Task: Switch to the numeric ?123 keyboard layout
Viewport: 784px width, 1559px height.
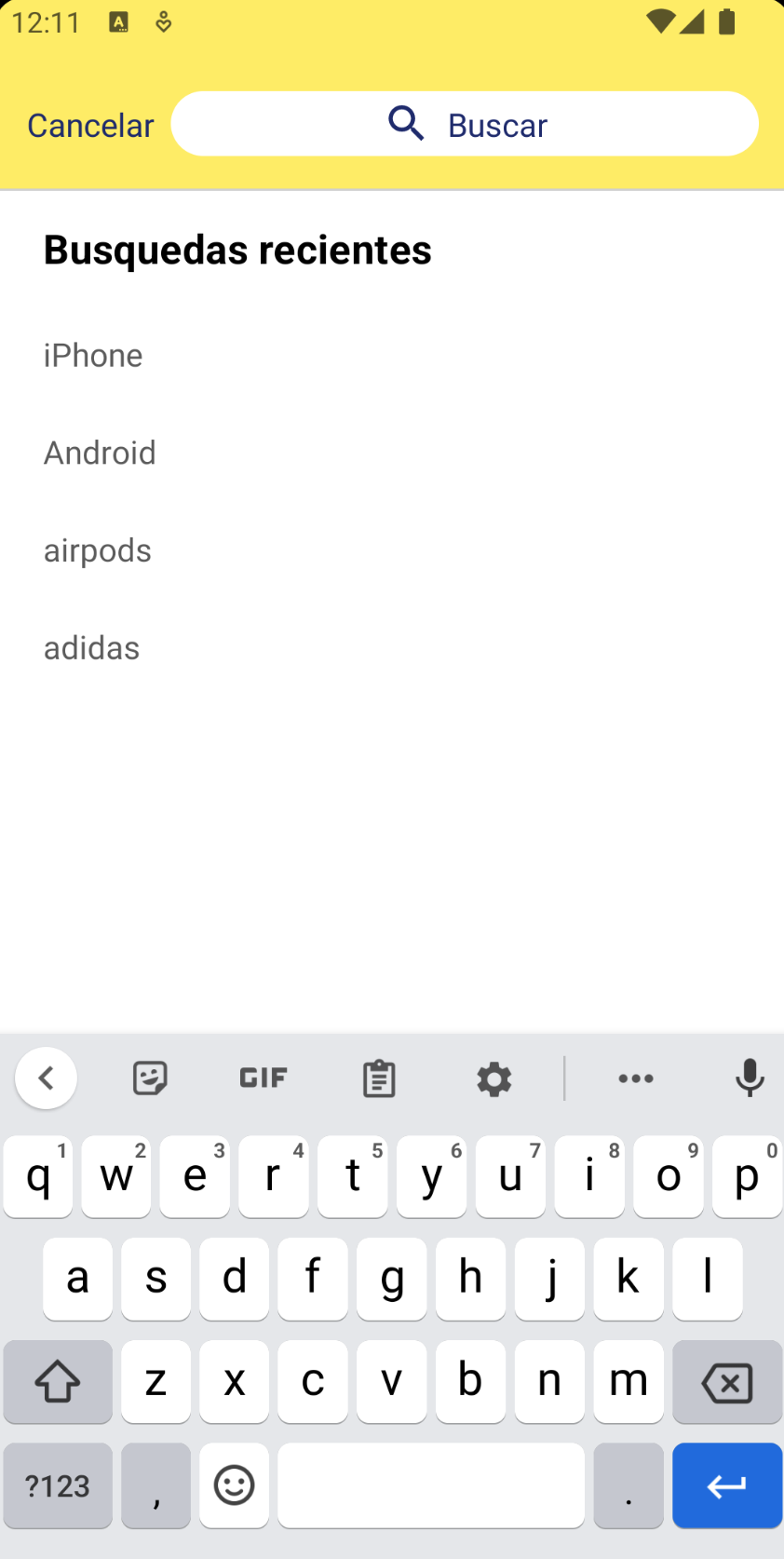Action: coord(57,1485)
